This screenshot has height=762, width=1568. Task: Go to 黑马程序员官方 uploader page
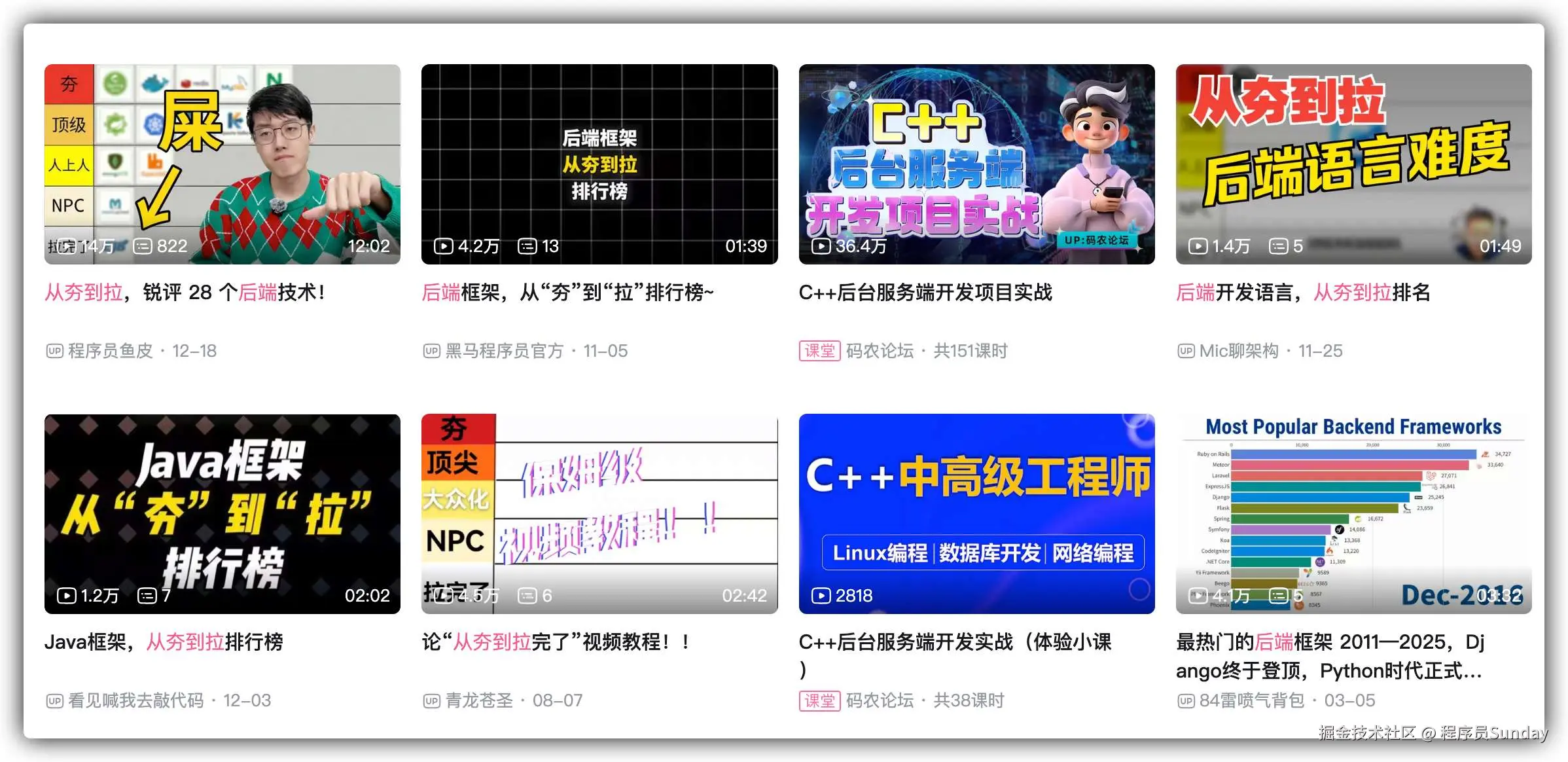[x=504, y=351]
